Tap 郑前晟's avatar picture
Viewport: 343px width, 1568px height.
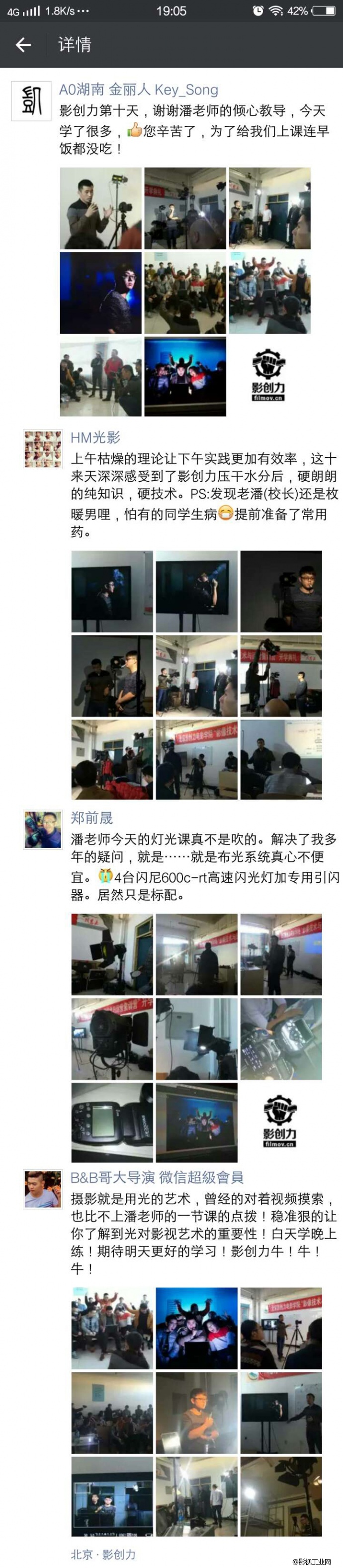point(43,830)
